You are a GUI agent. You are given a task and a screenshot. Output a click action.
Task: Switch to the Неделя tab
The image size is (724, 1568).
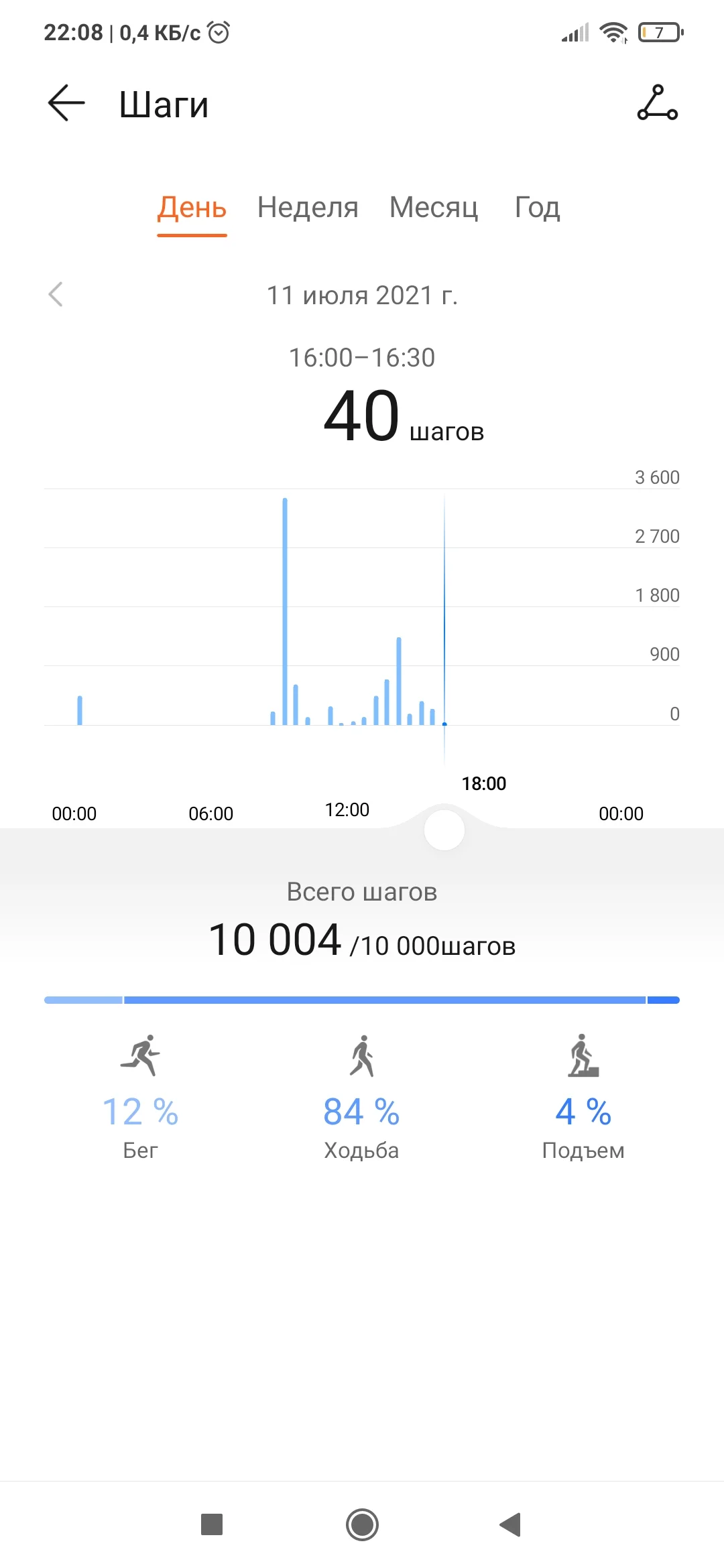[x=308, y=208]
